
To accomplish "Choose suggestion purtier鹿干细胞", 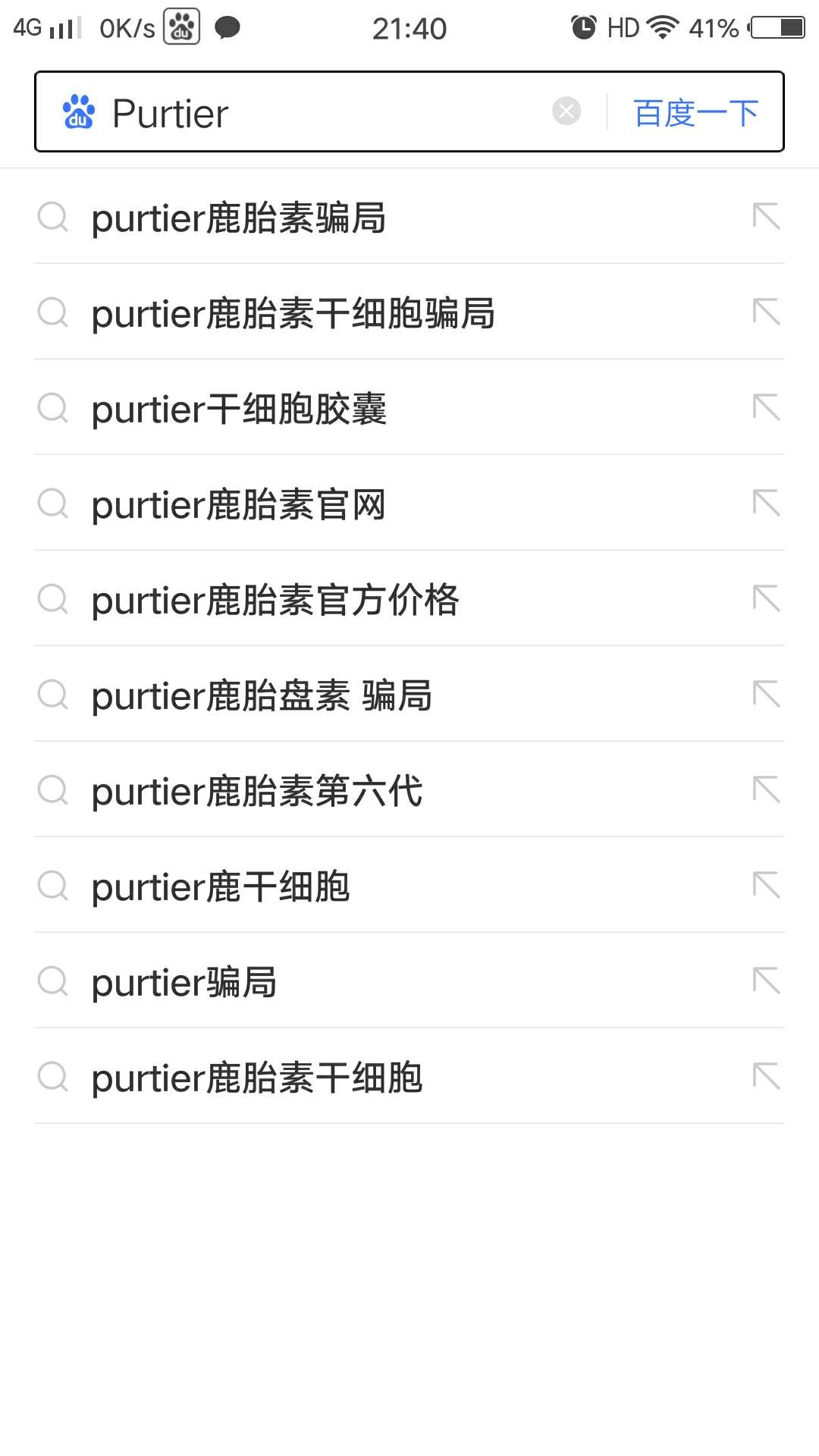I will click(220, 886).
